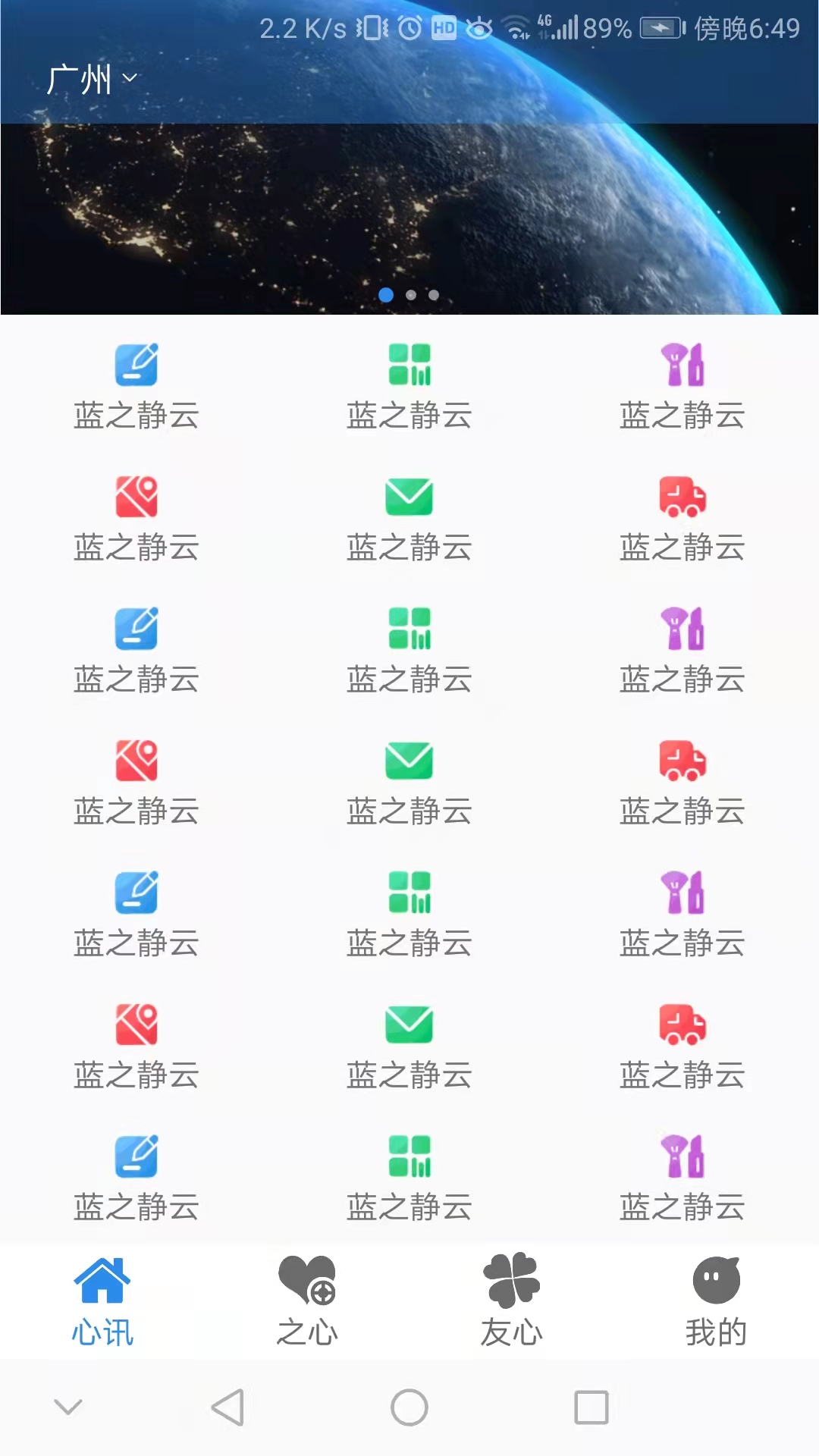819x1456 pixels.
Task: Click 蓝之静云 text under the first envelope icon
Action: [x=409, y=548]
